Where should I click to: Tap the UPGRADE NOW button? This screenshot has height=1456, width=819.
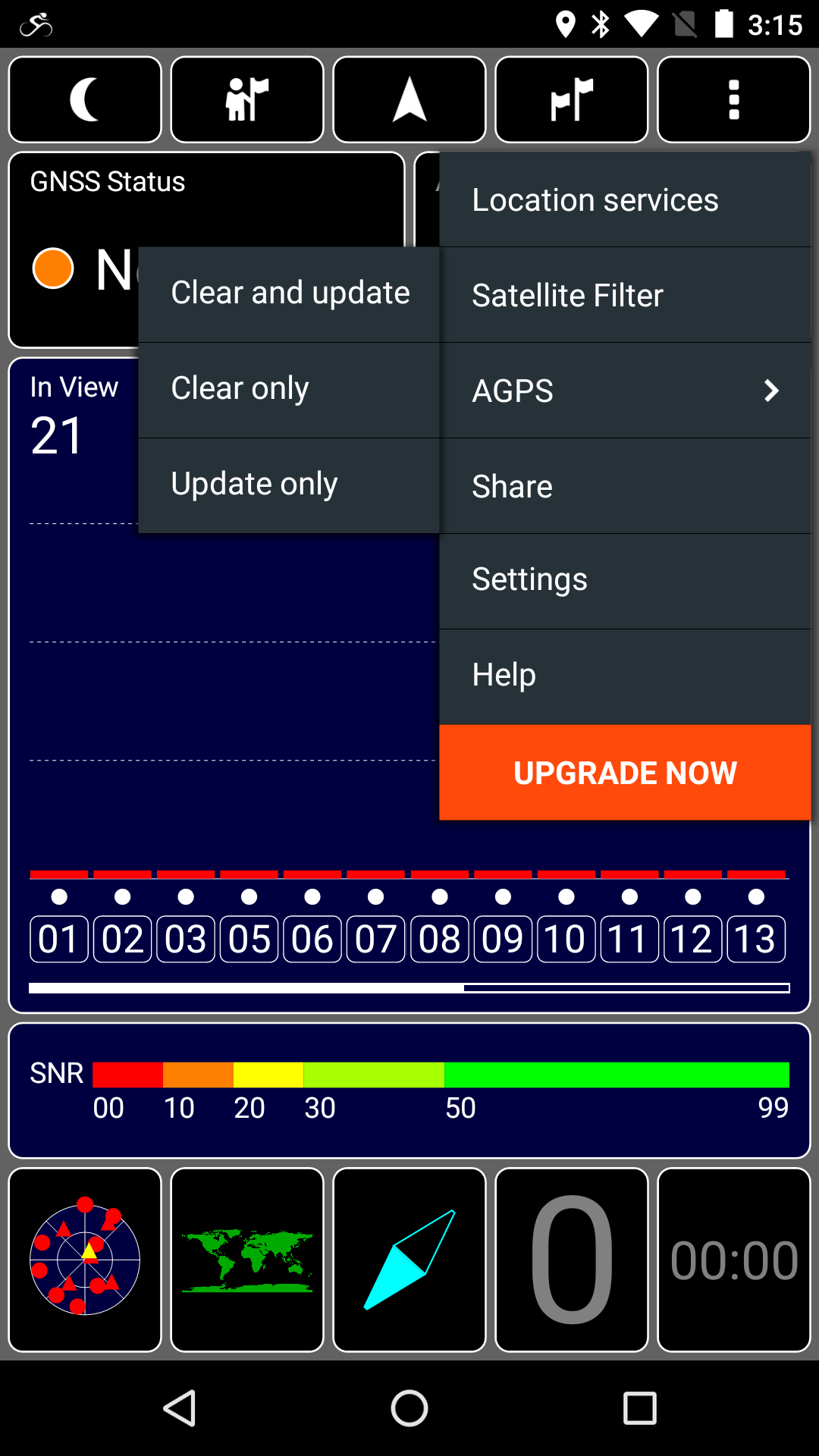coord(625,773)
